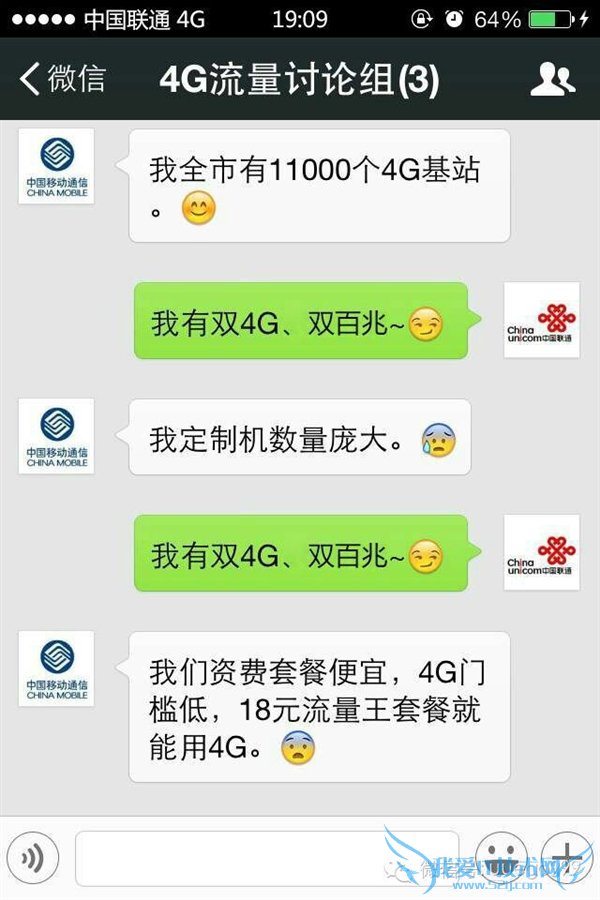The height and width of the screenshot is (900, 600).
Task: Open the plus attachments menu
Action: click(x=566, y=858)
